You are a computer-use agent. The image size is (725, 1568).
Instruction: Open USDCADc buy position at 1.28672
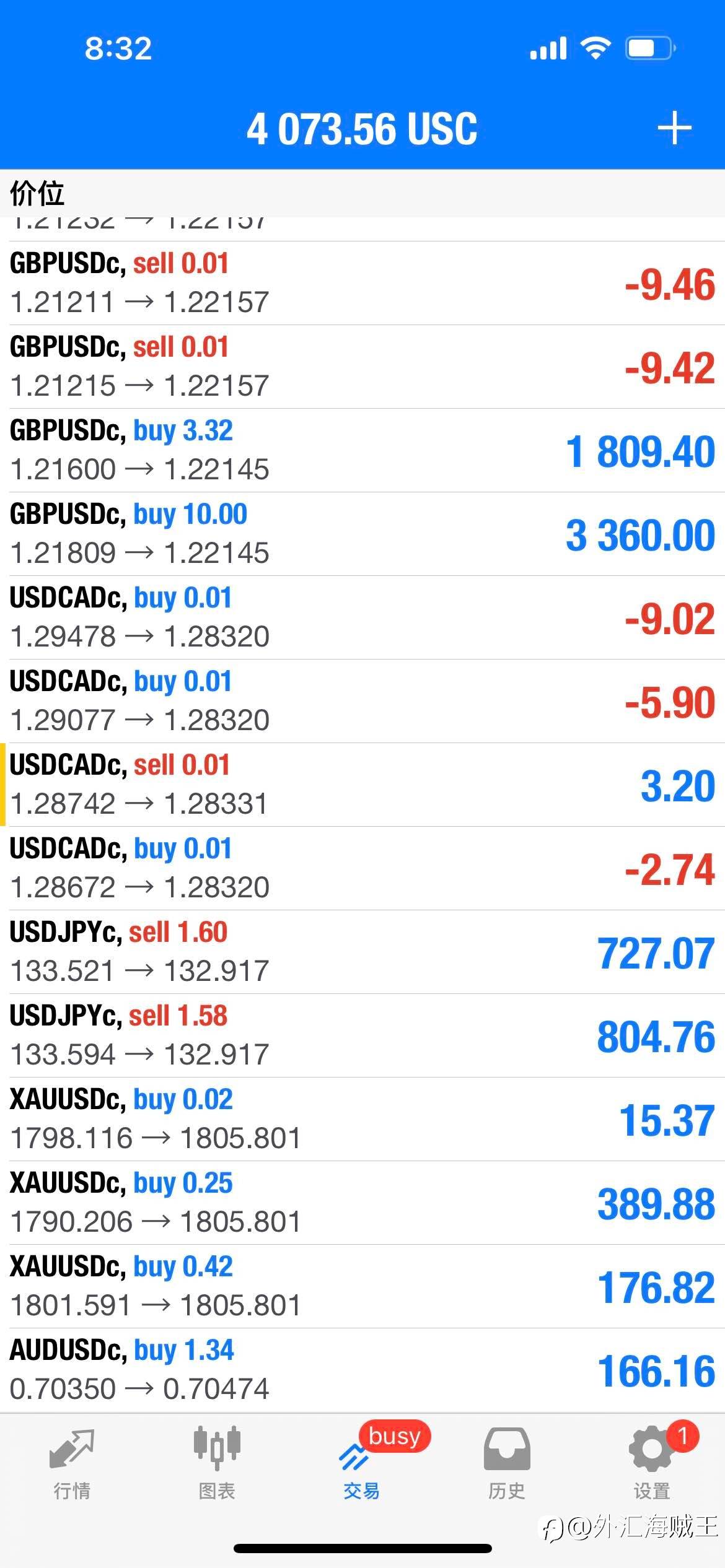pos(362,868)
